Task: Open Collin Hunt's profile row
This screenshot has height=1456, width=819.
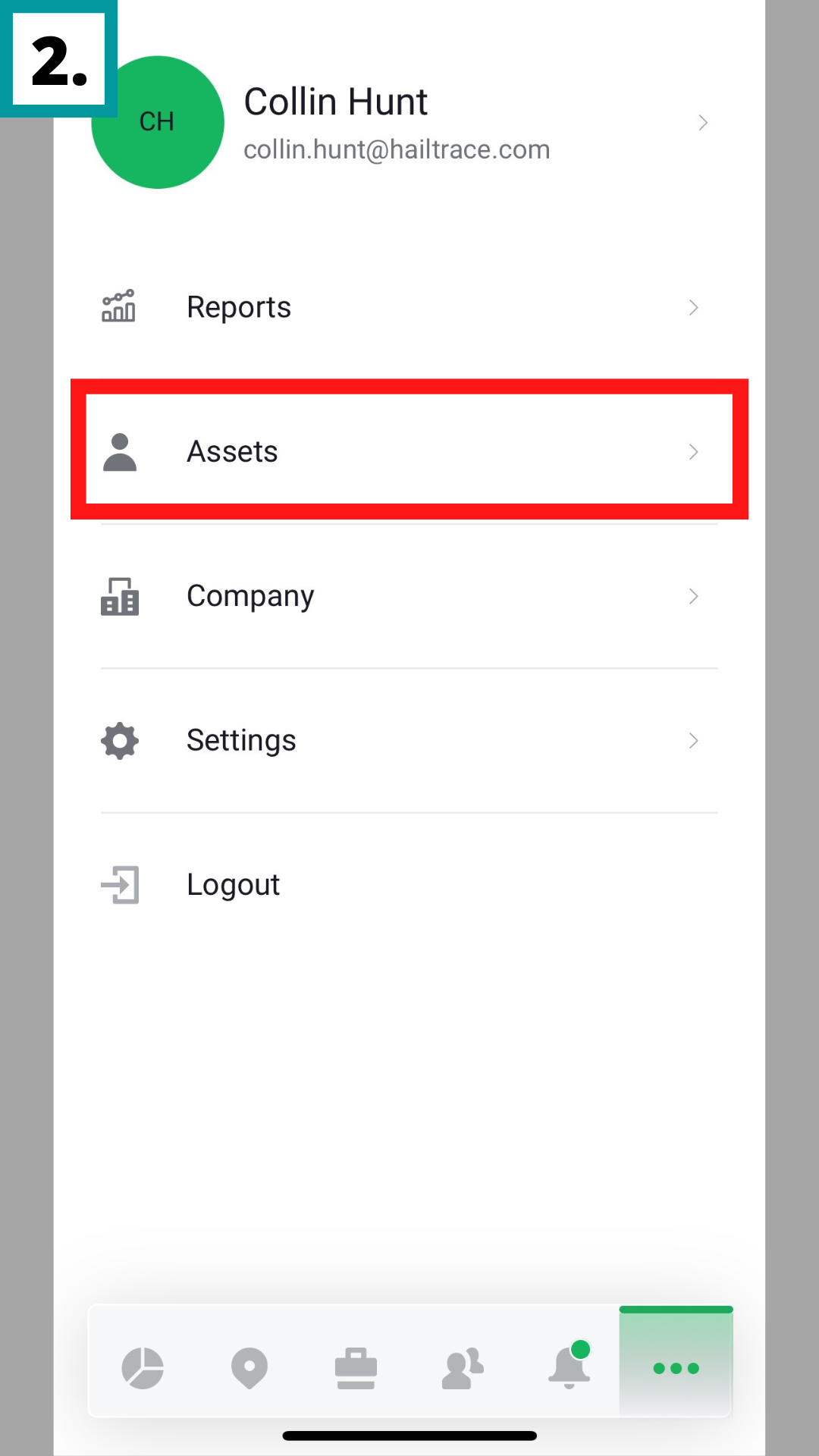Action: click(409, 123)
